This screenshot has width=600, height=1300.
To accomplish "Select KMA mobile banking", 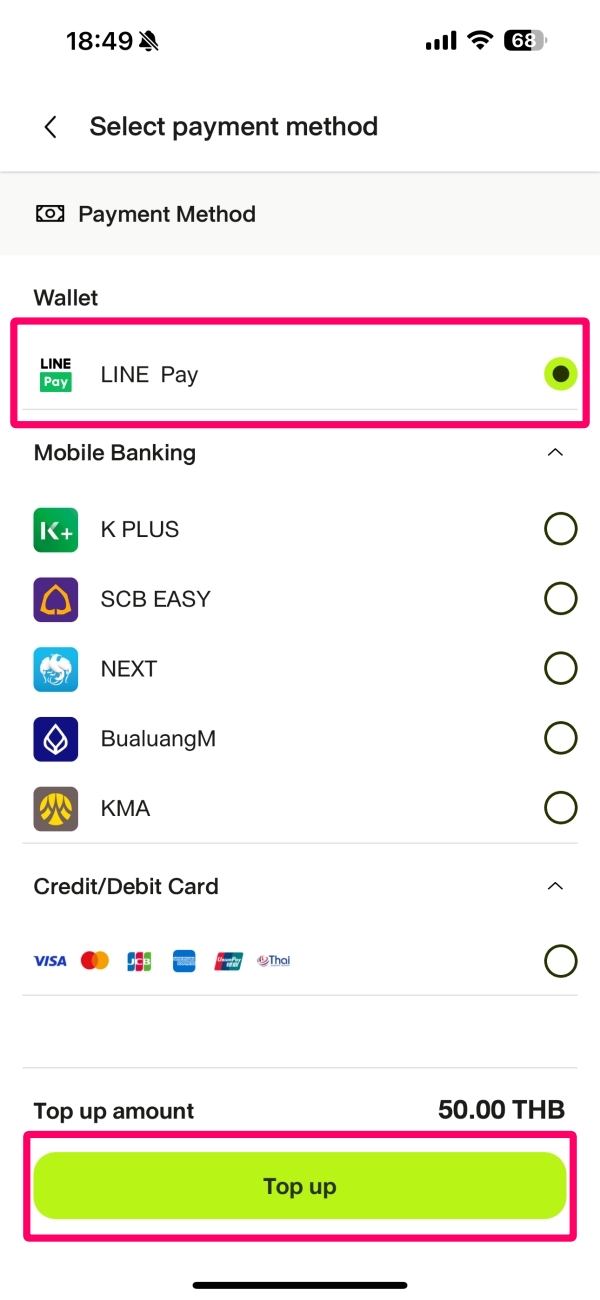I will [x=560, y=808].
